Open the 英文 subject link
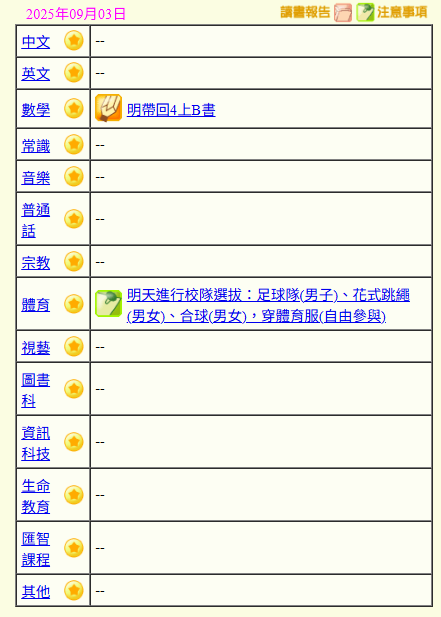The width and height of the screenshot is (441, 617). click(36, 74)
